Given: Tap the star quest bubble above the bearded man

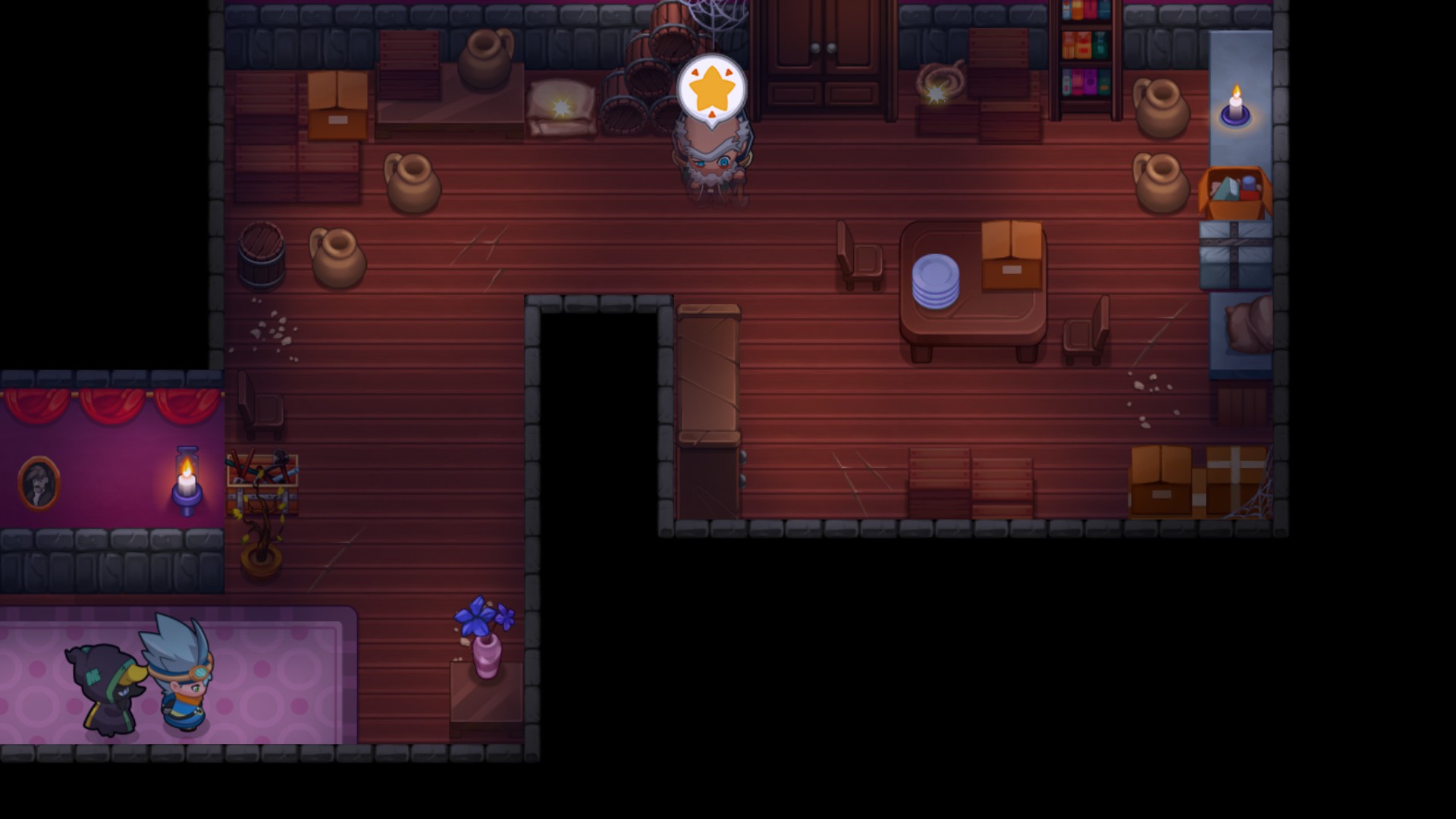Looking at the screenshot, I should tap(711, 89).
